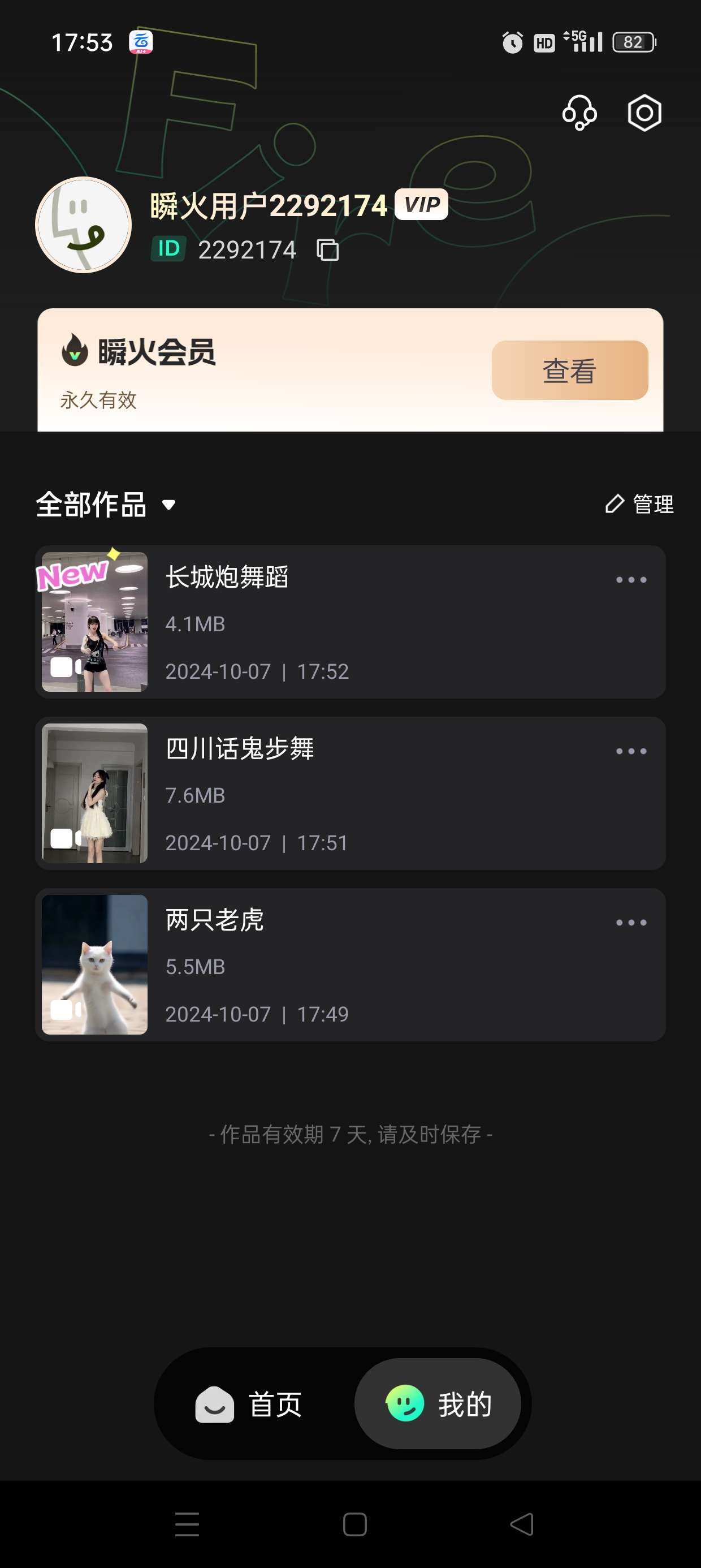701x1568 pixels.
Task: Tap the battery indicator in status bar
Action: (x=633, y=43)
